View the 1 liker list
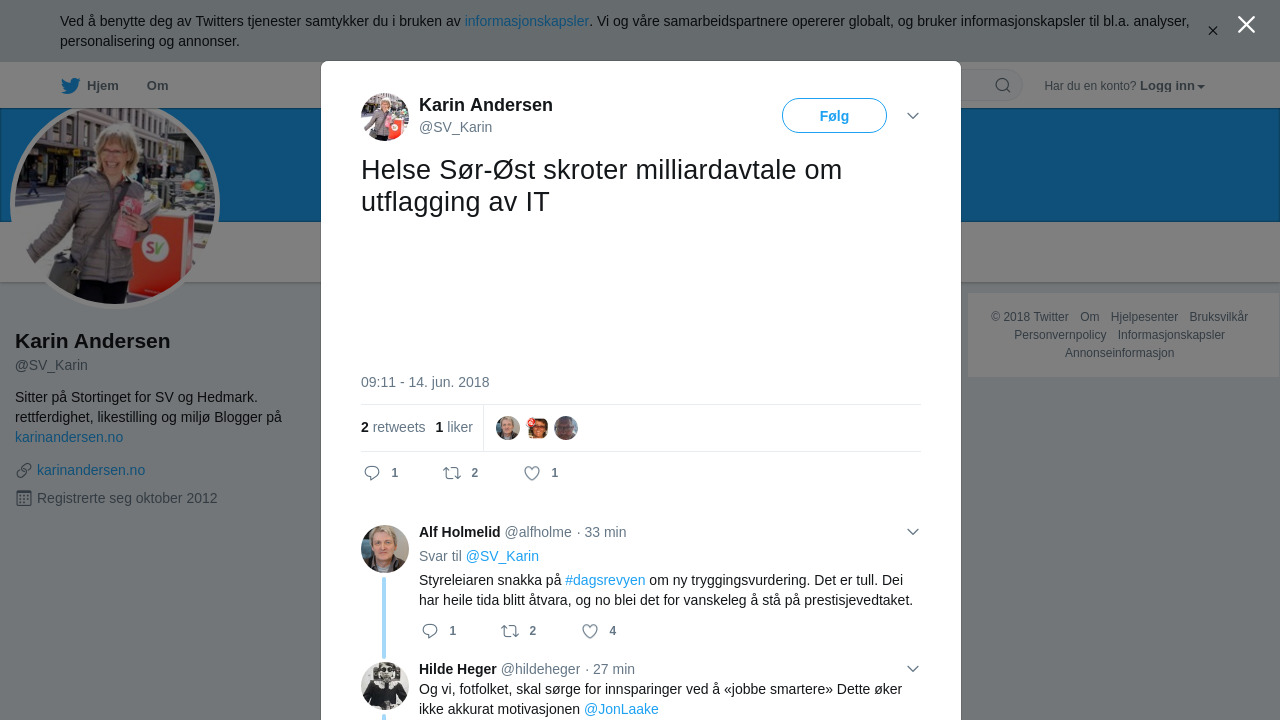 point(454,427)
